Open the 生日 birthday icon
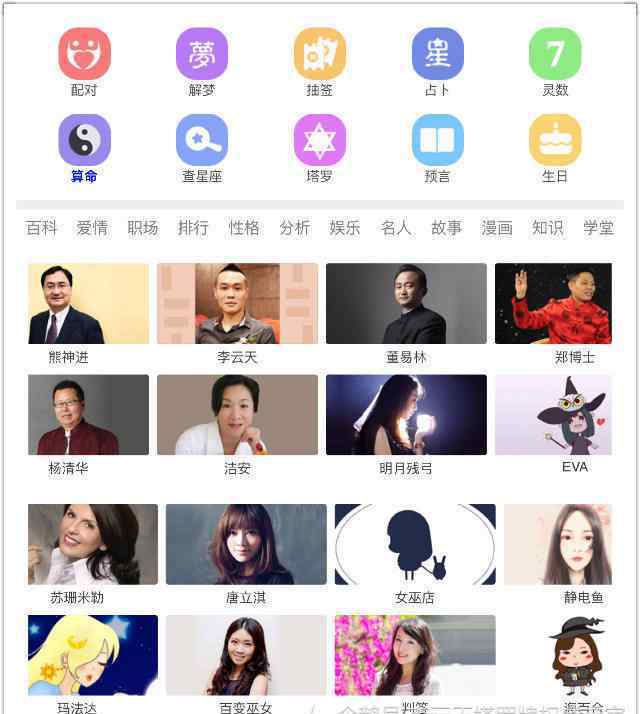 555,140
